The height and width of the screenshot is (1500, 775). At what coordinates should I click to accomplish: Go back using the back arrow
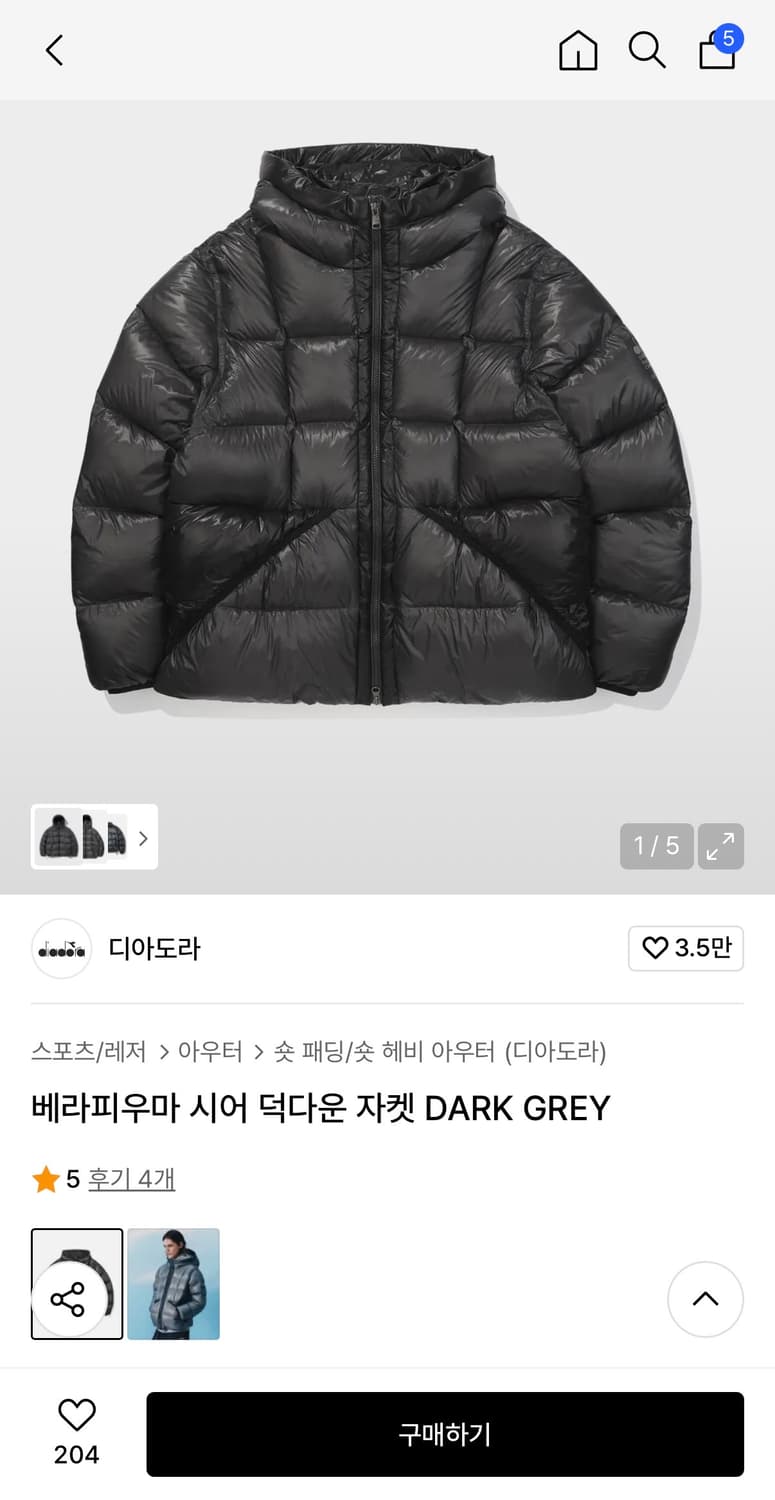tap(53, 50)
